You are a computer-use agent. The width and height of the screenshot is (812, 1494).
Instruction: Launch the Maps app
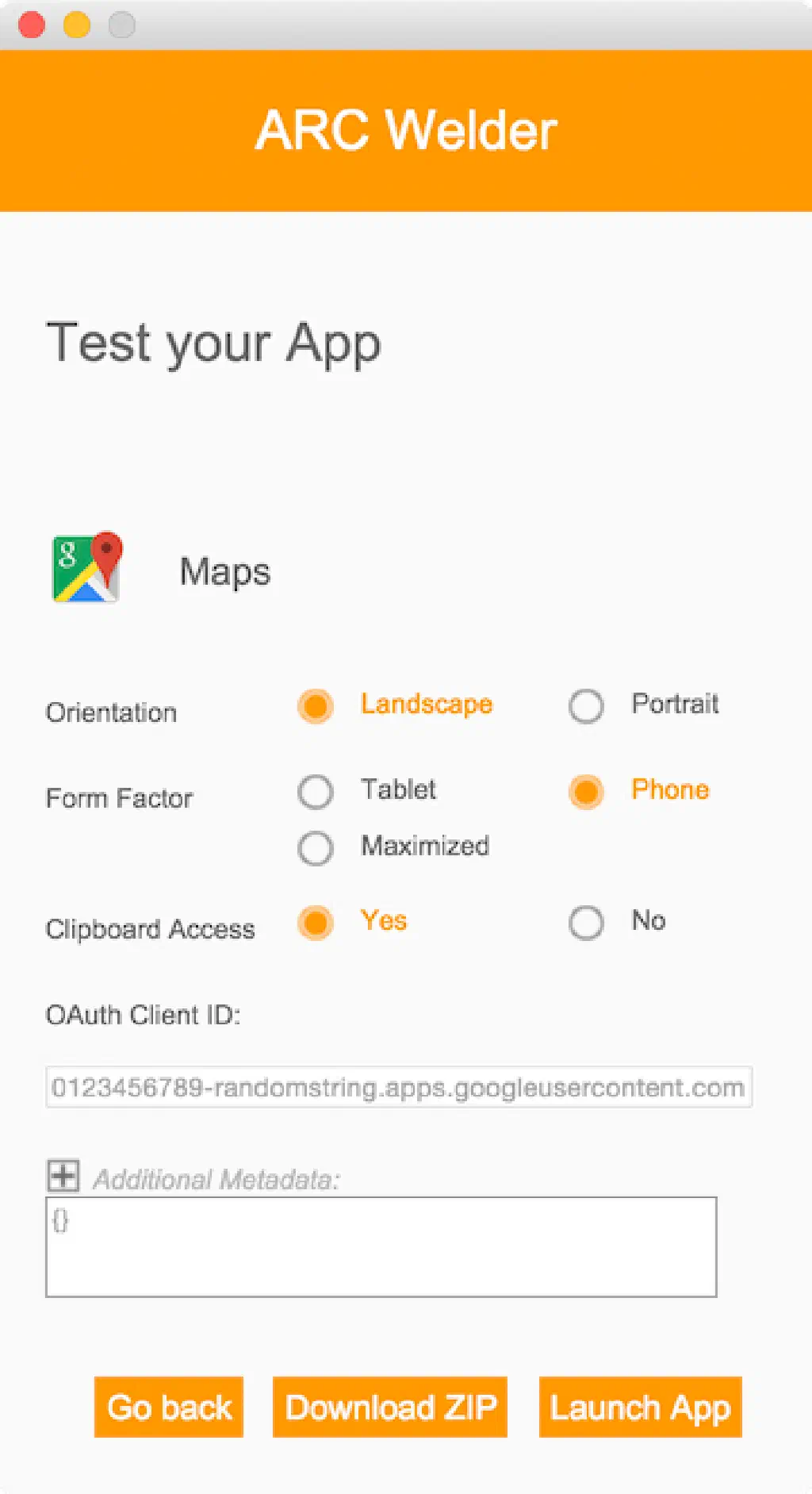(x=640, y=1407)
